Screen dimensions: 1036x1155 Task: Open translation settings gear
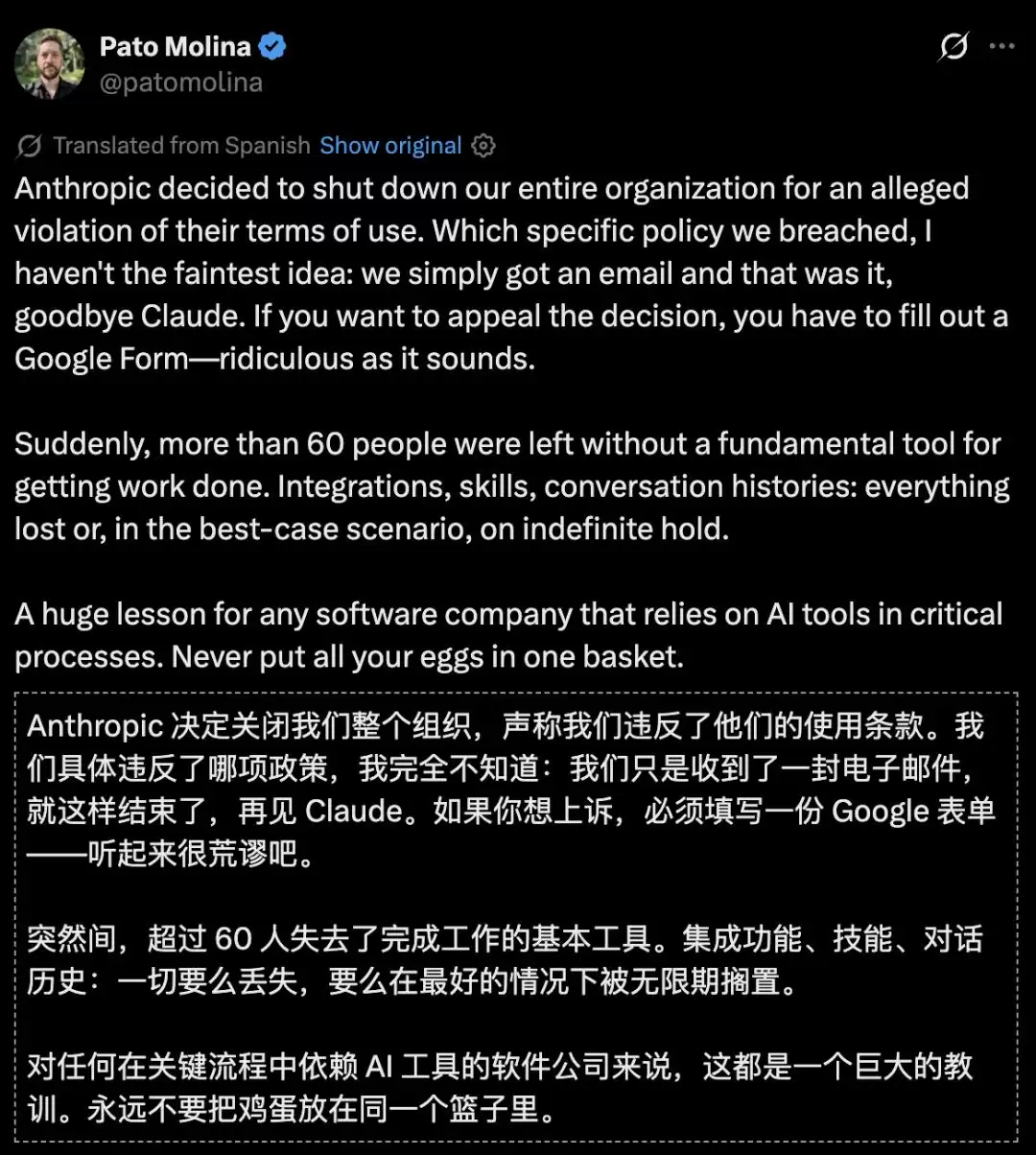click(484, 146)
